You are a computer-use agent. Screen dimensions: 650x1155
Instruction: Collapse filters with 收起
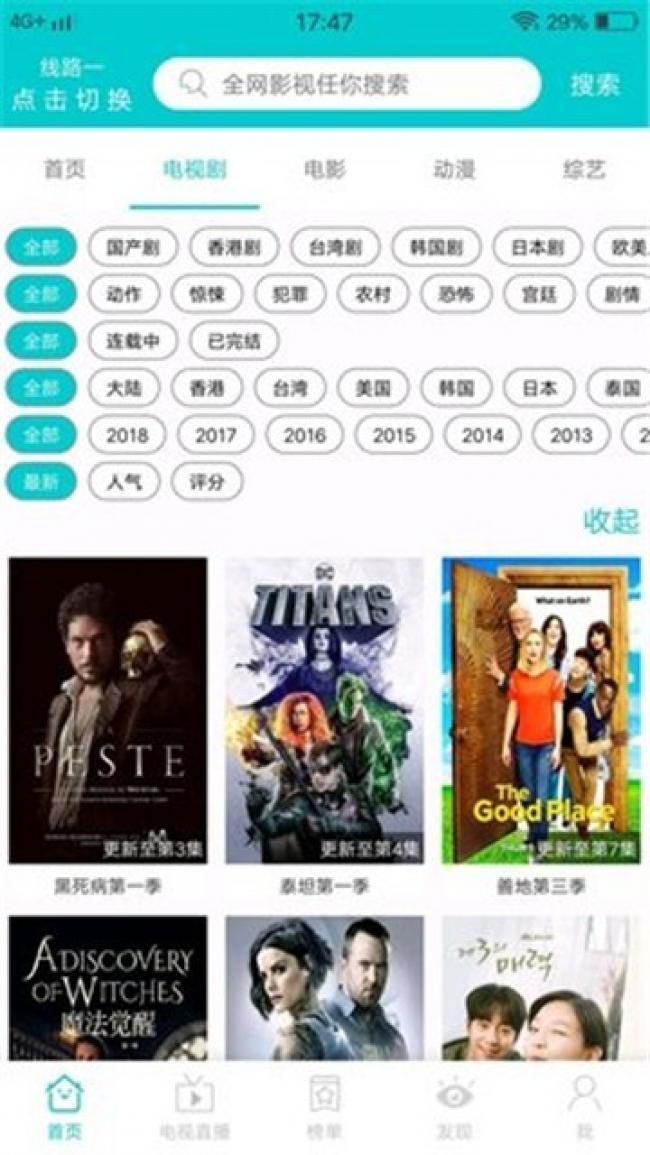(x=610, y=520)
